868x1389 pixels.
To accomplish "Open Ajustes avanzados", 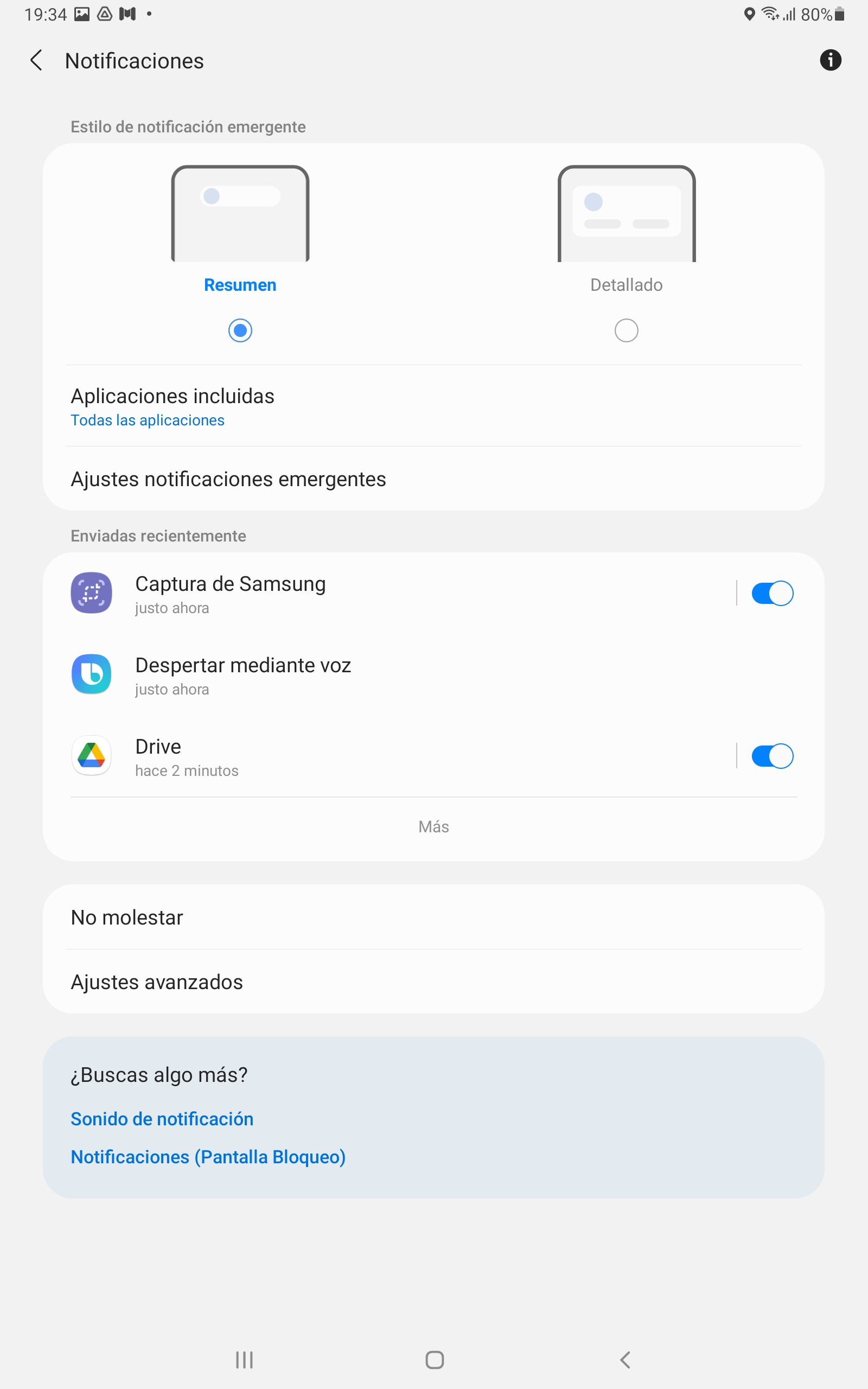I will coord(433,982).
